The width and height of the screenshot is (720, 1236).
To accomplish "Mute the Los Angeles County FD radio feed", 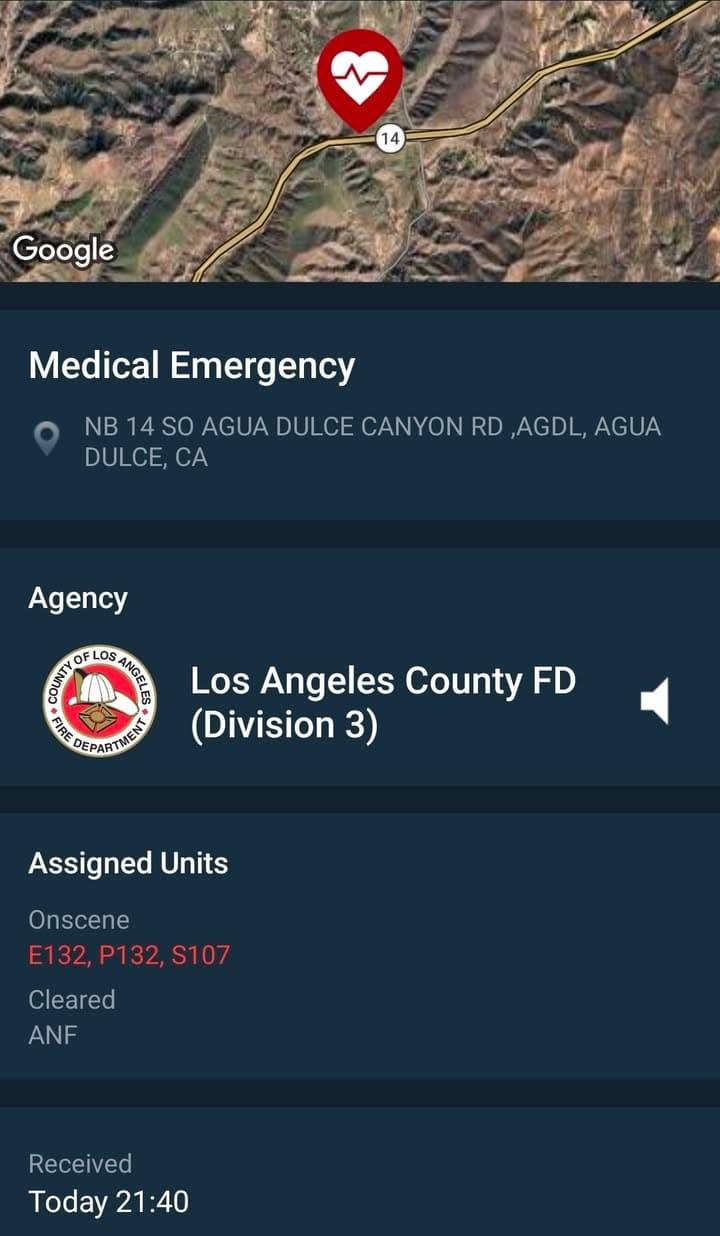I will pos(655,701).
